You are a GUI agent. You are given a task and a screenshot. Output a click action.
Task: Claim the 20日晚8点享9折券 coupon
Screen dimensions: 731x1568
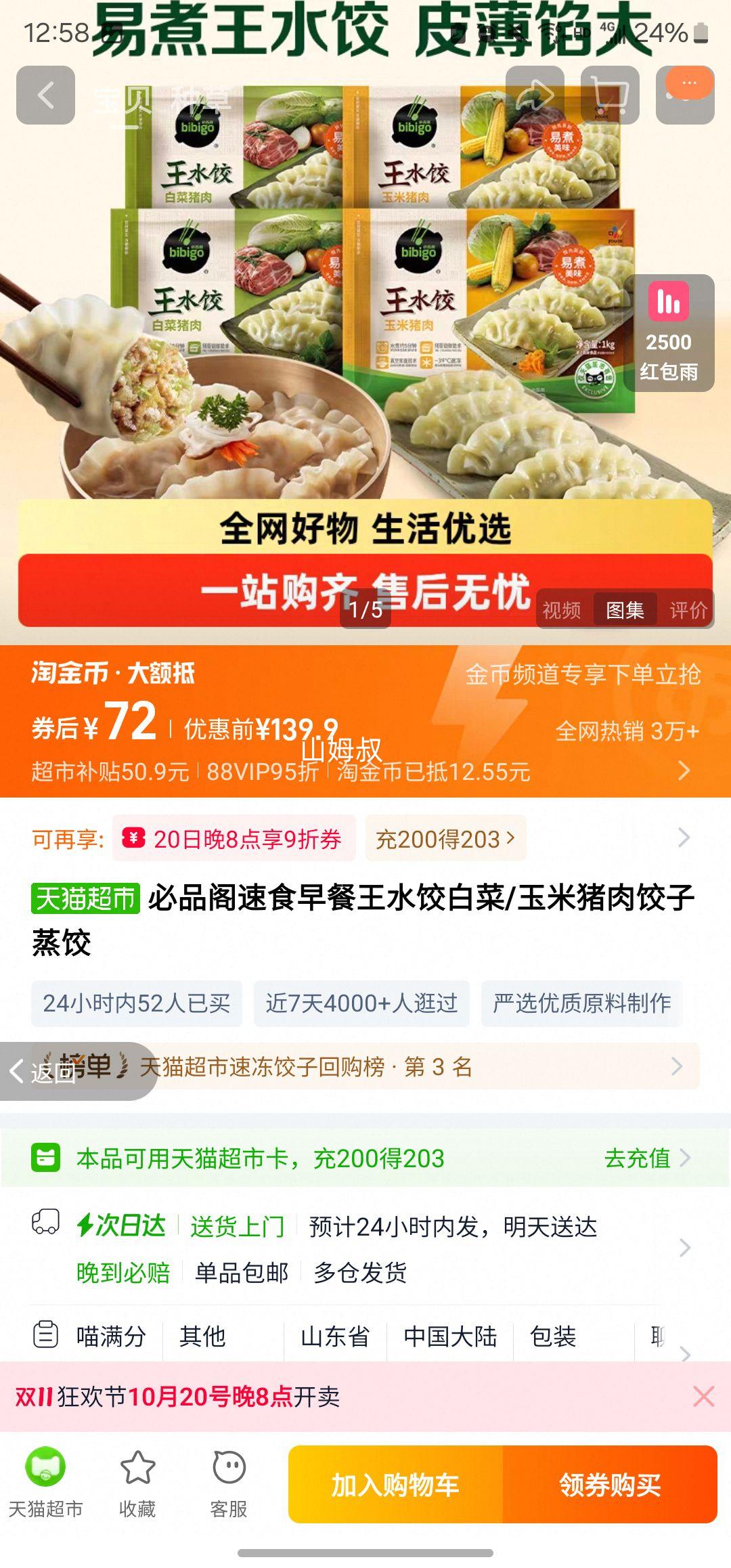(234, 839)
